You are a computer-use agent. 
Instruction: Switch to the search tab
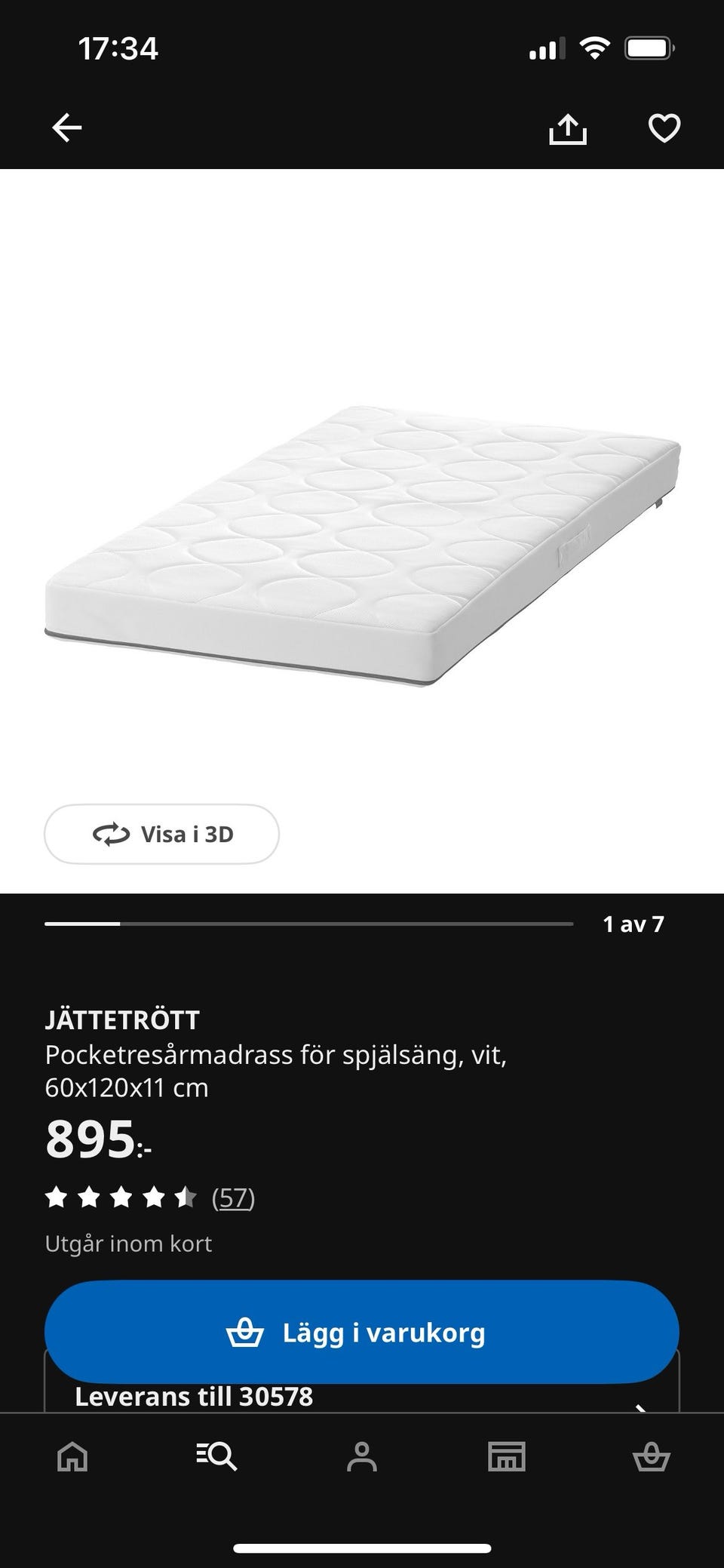point(217,1457)
